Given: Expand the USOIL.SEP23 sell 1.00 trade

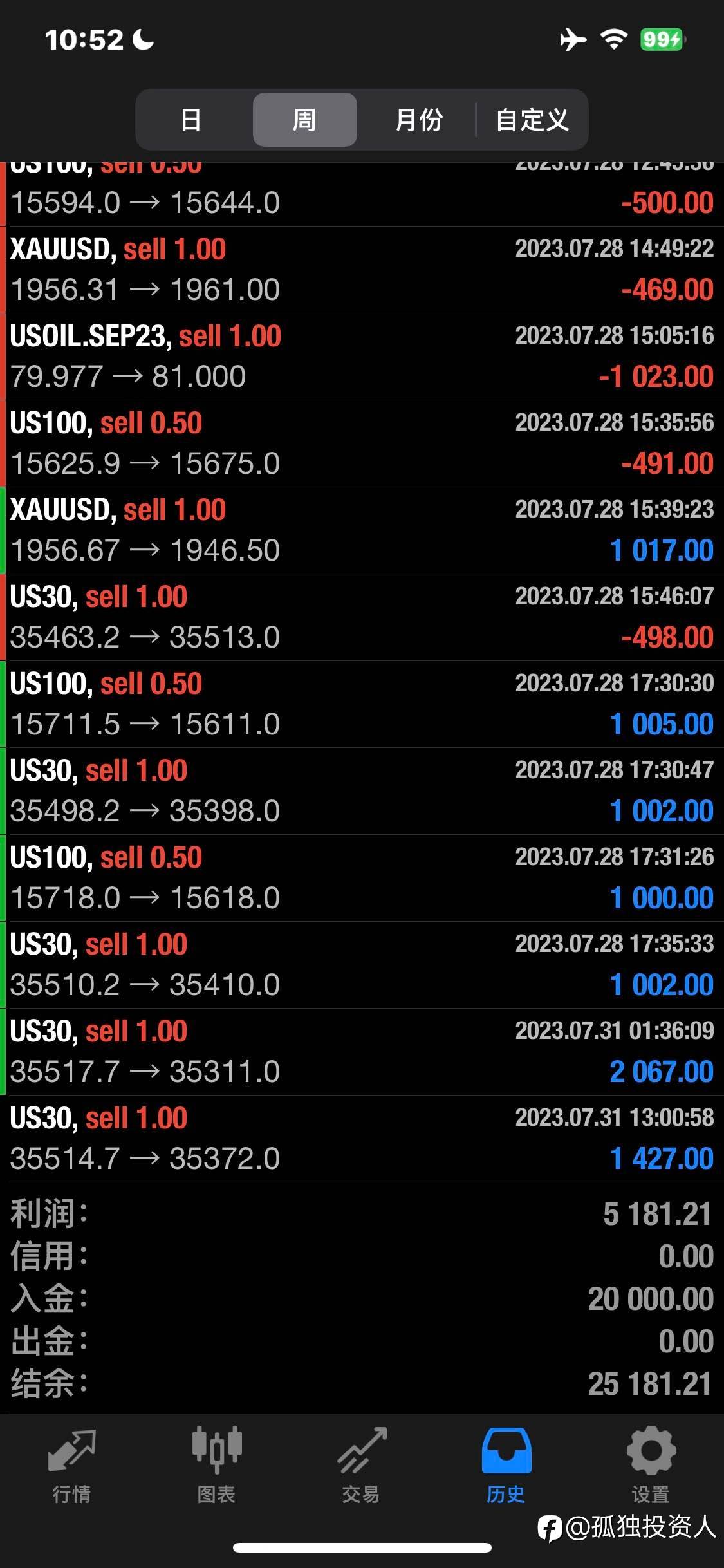Looking at the screenshot, I should click(x=362, y=357).
